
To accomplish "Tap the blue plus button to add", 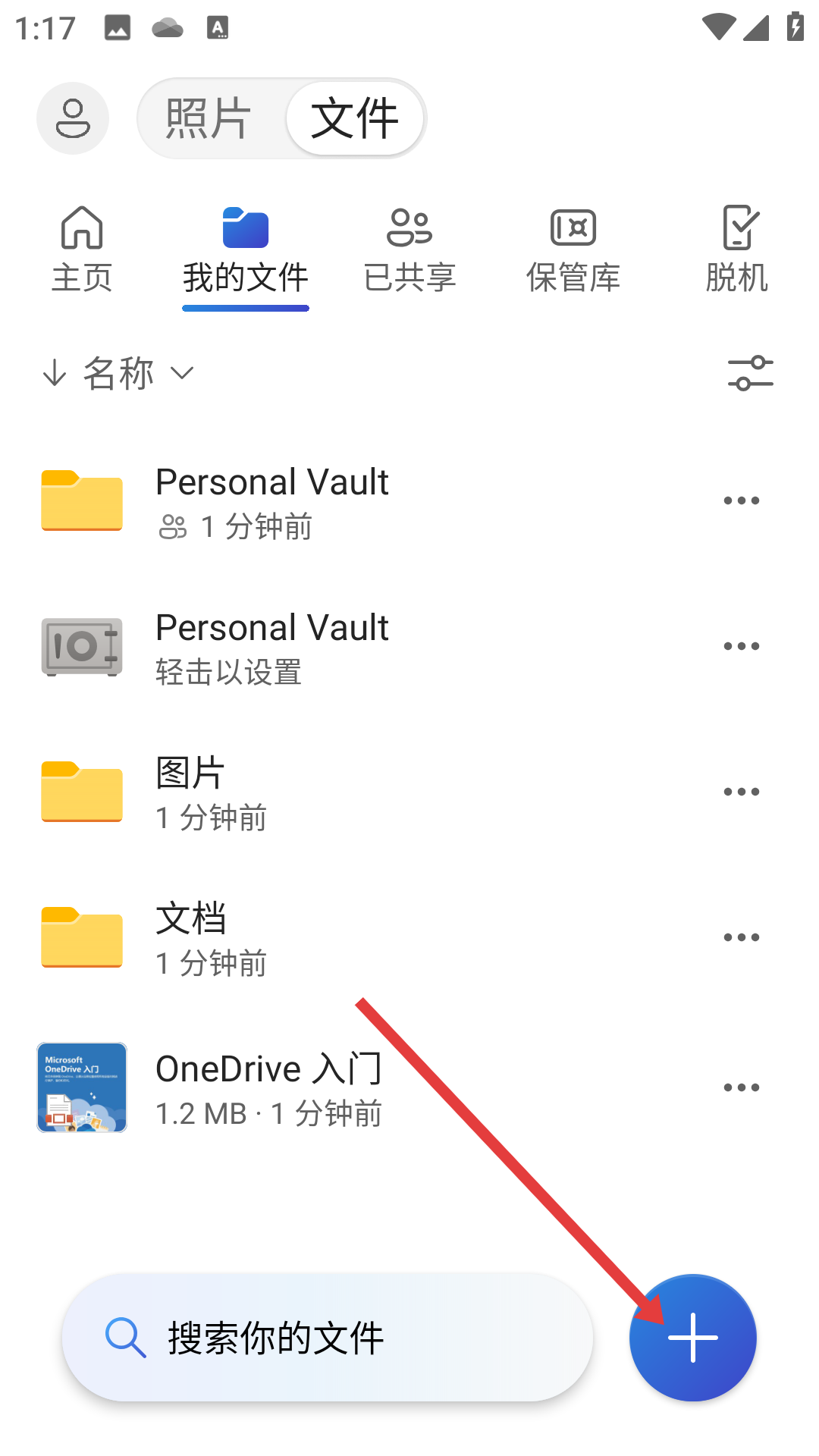I will point(692,1338).
